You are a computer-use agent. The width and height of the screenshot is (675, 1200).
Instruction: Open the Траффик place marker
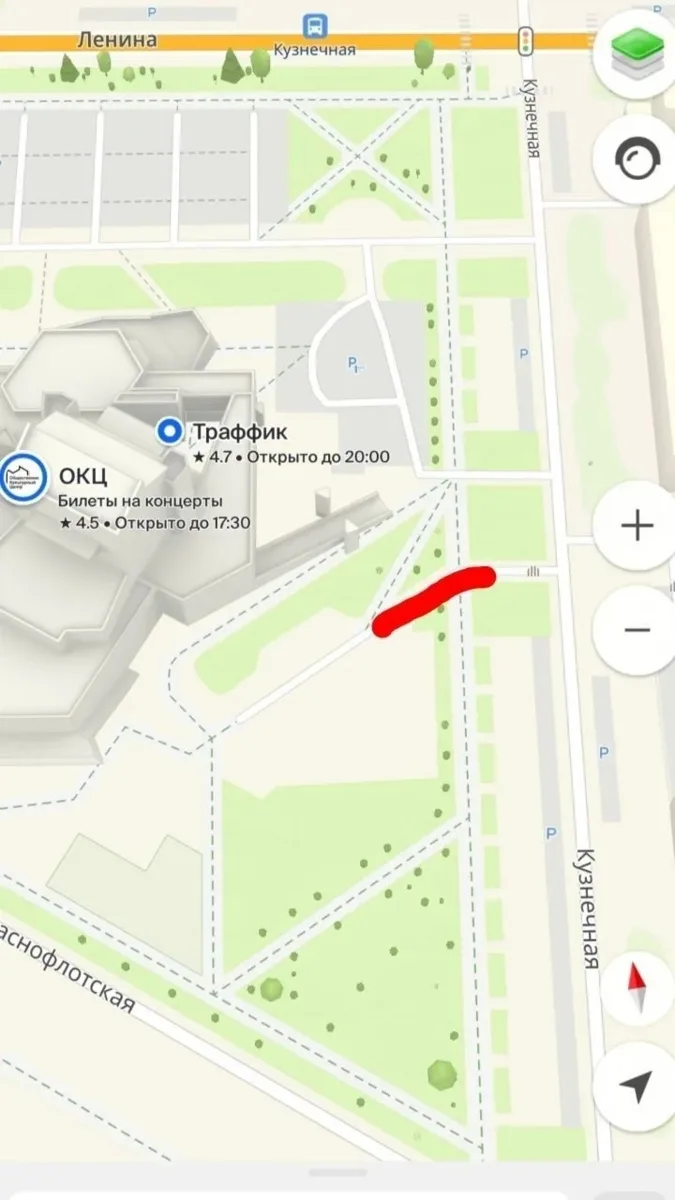(170, 432)
